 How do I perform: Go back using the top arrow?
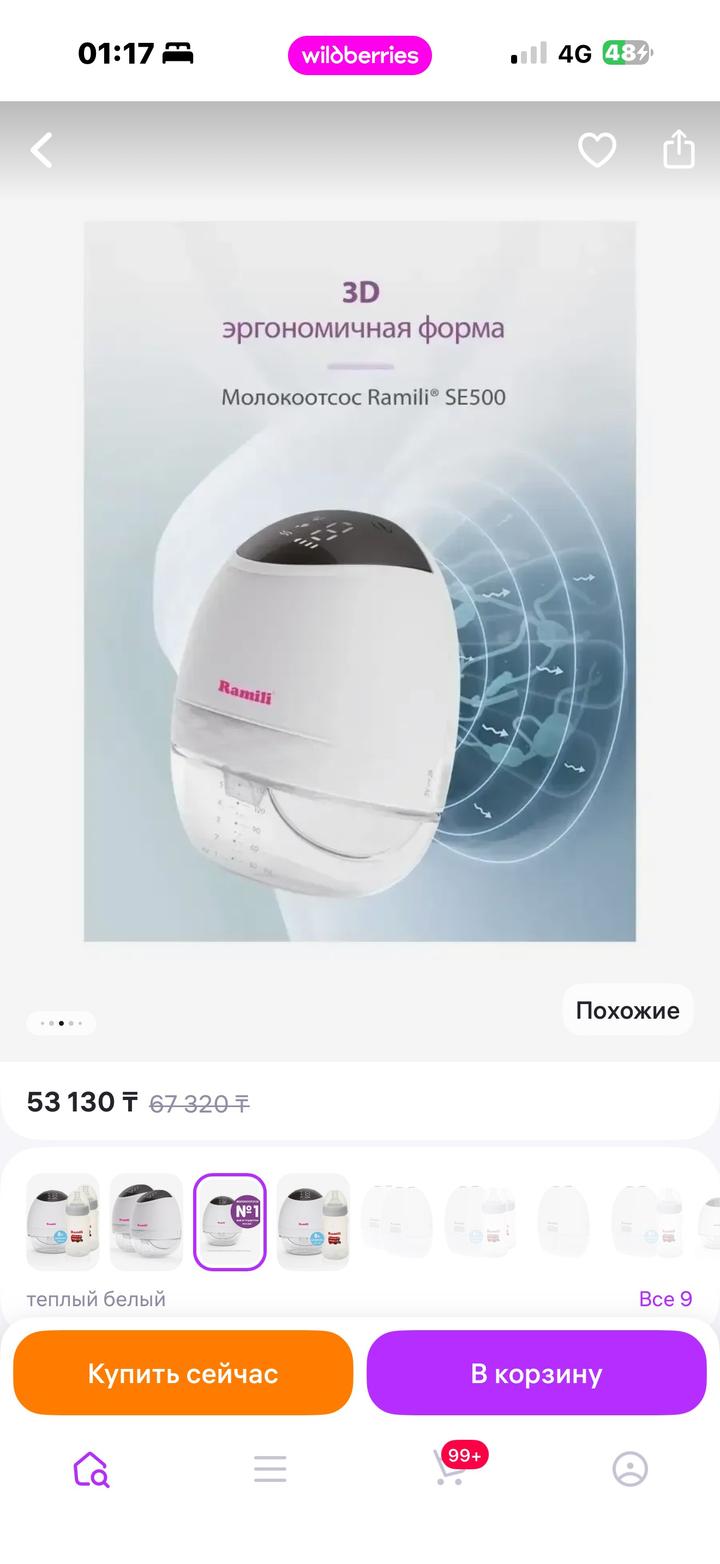tap(42, 151)
